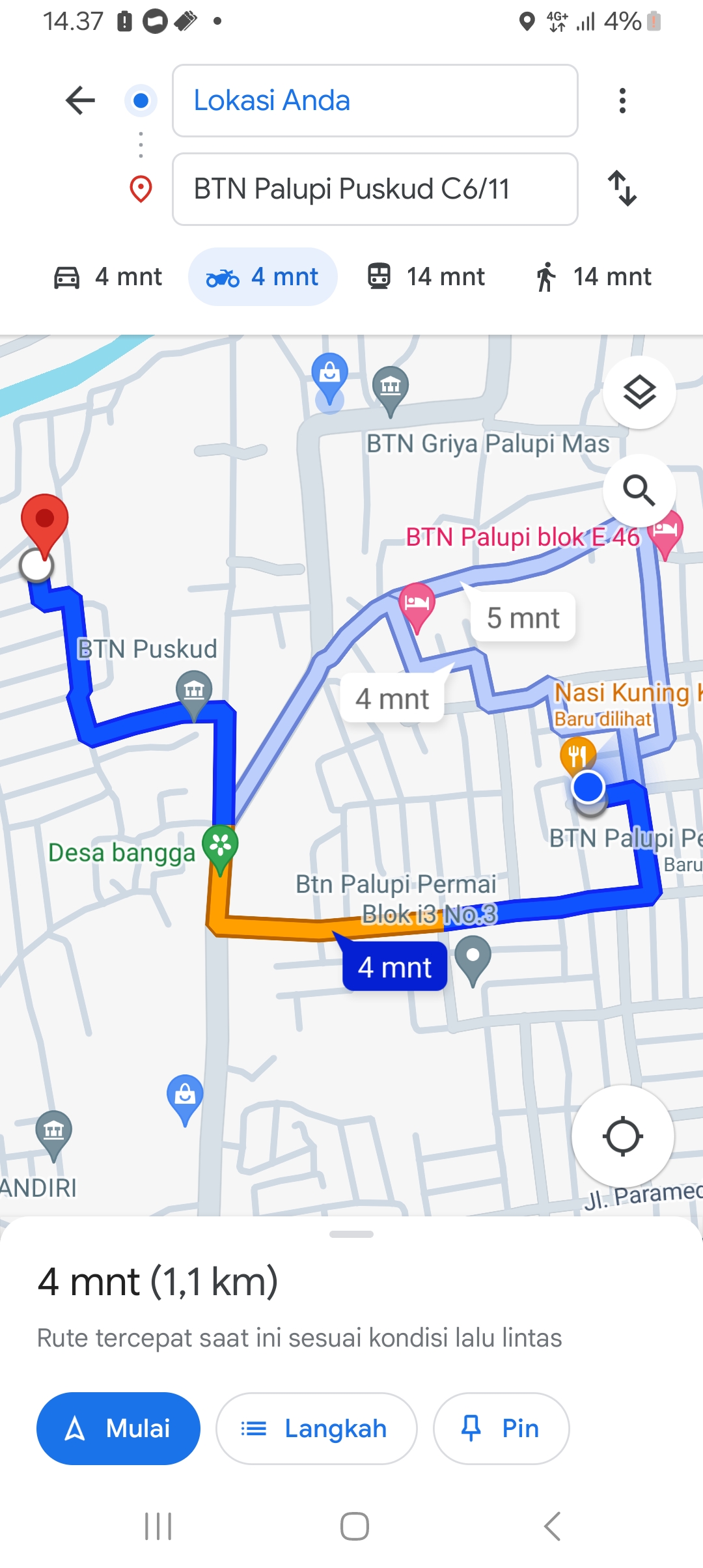Pin this route with Pin button
The height and width of the screenshot is (1568, 703).
click(501, 1429)
